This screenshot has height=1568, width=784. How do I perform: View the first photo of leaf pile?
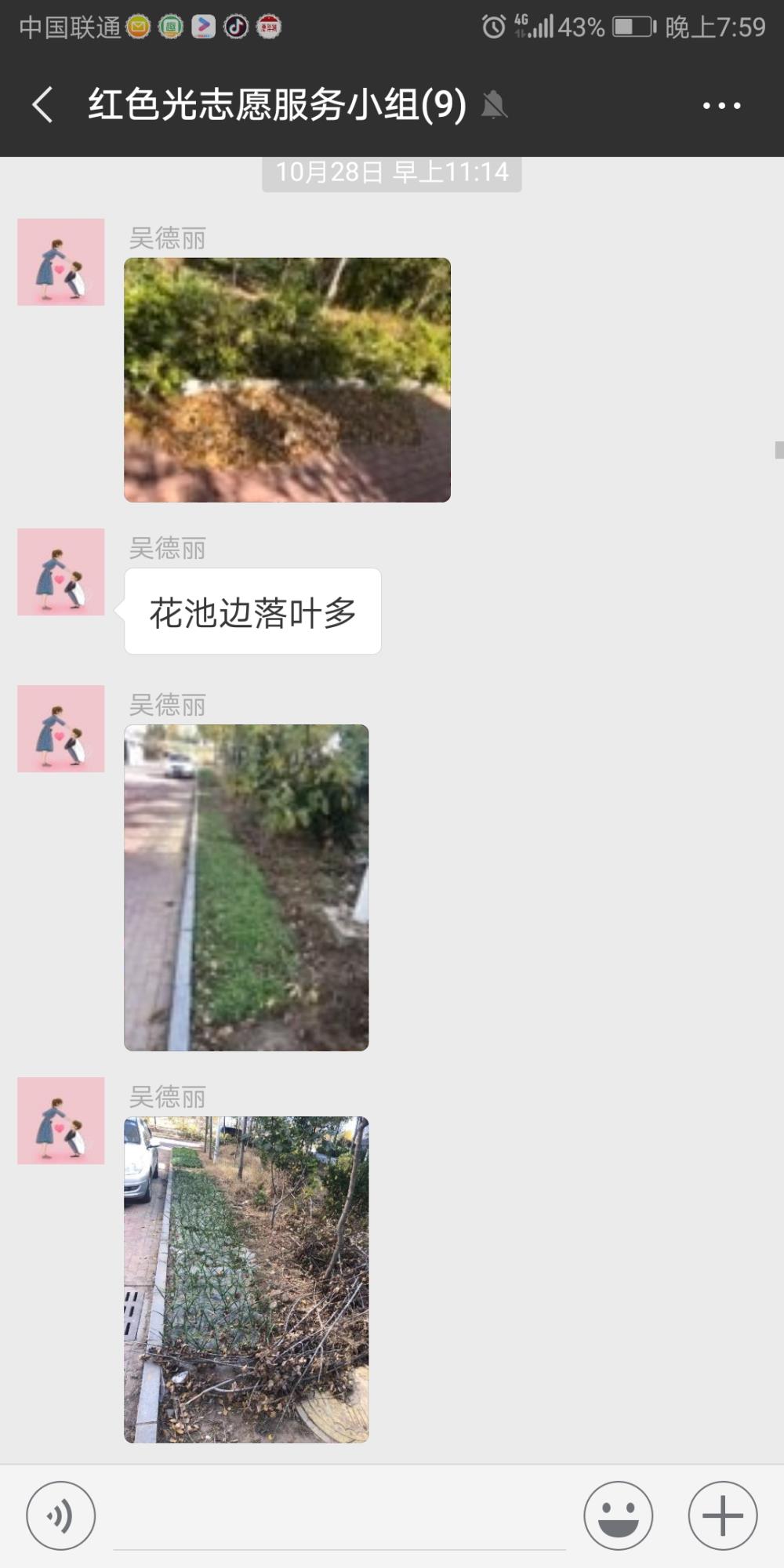point(287,380)
